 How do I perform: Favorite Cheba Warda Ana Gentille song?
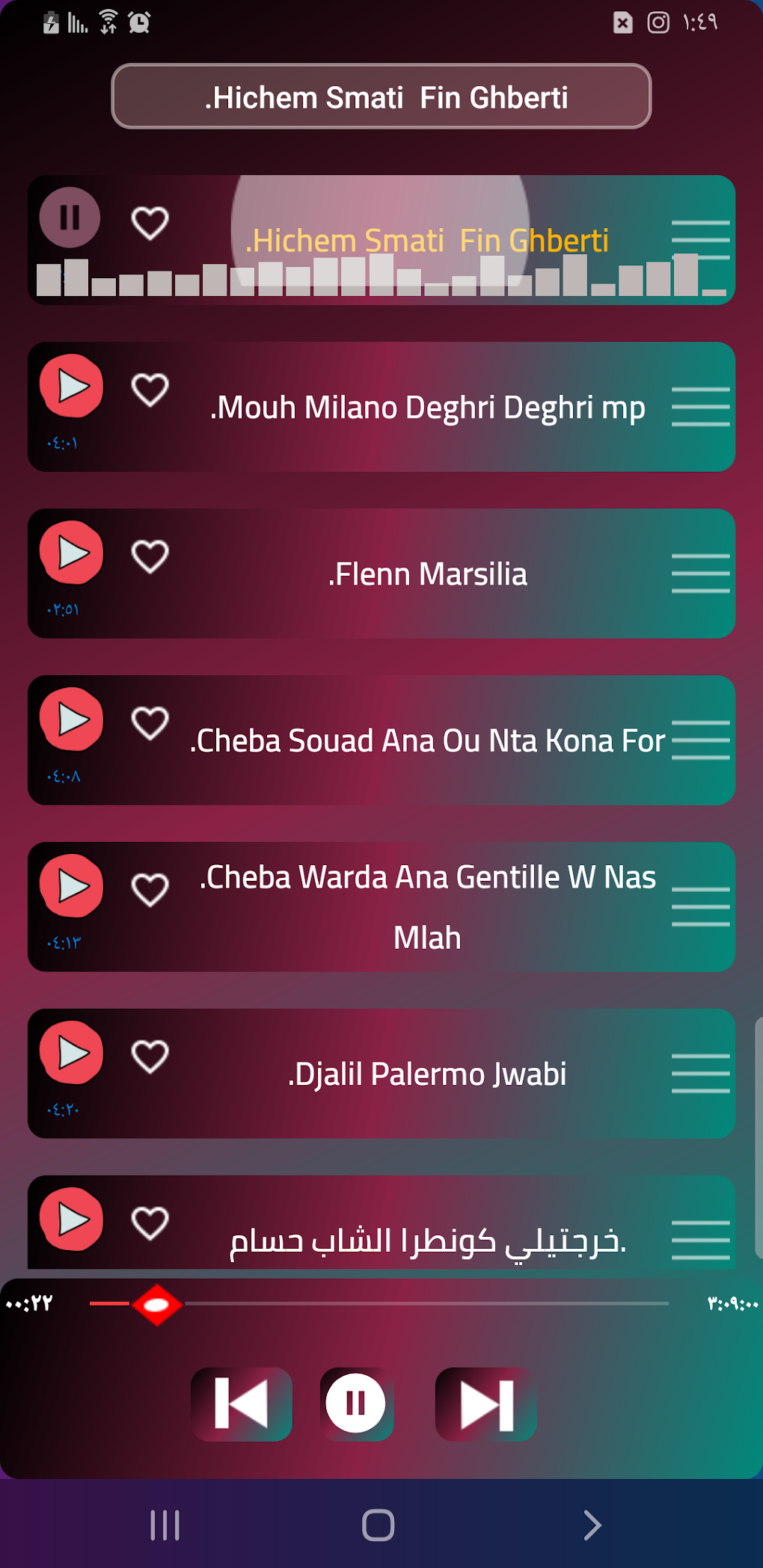(x=150, y=890)
